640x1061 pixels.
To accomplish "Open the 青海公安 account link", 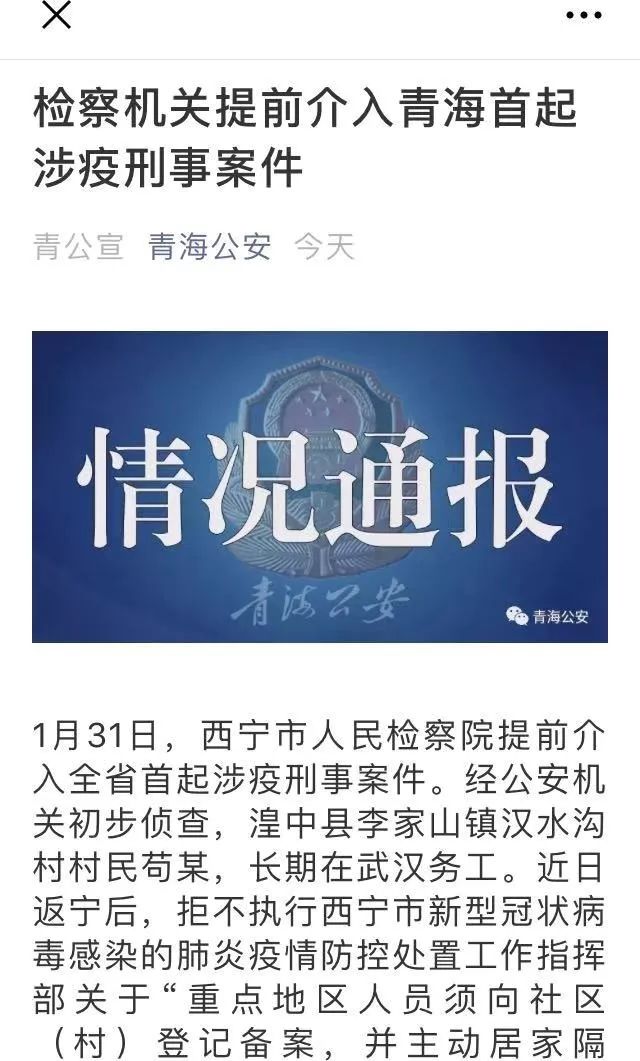I will click(x=209, y=246).
